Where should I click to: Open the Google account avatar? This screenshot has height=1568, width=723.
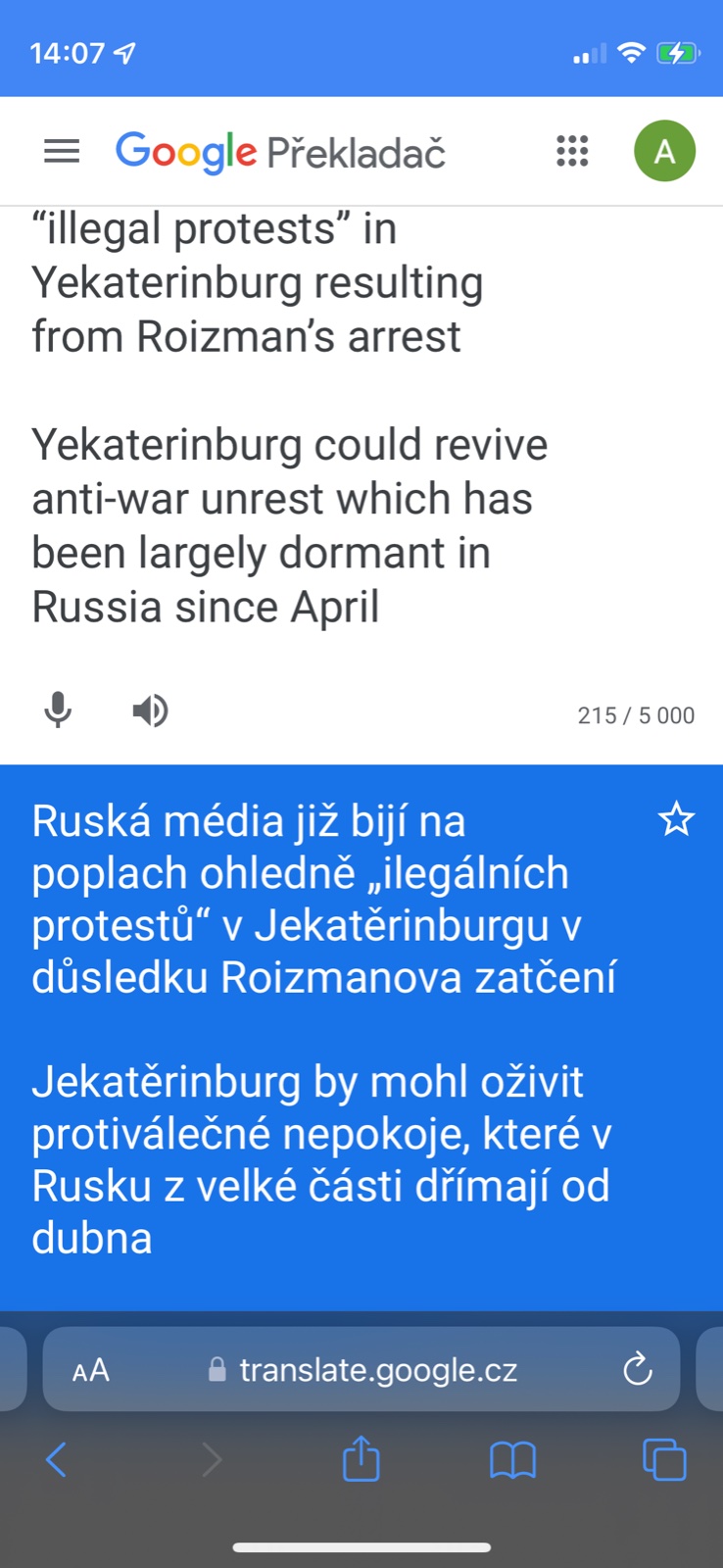664,152
